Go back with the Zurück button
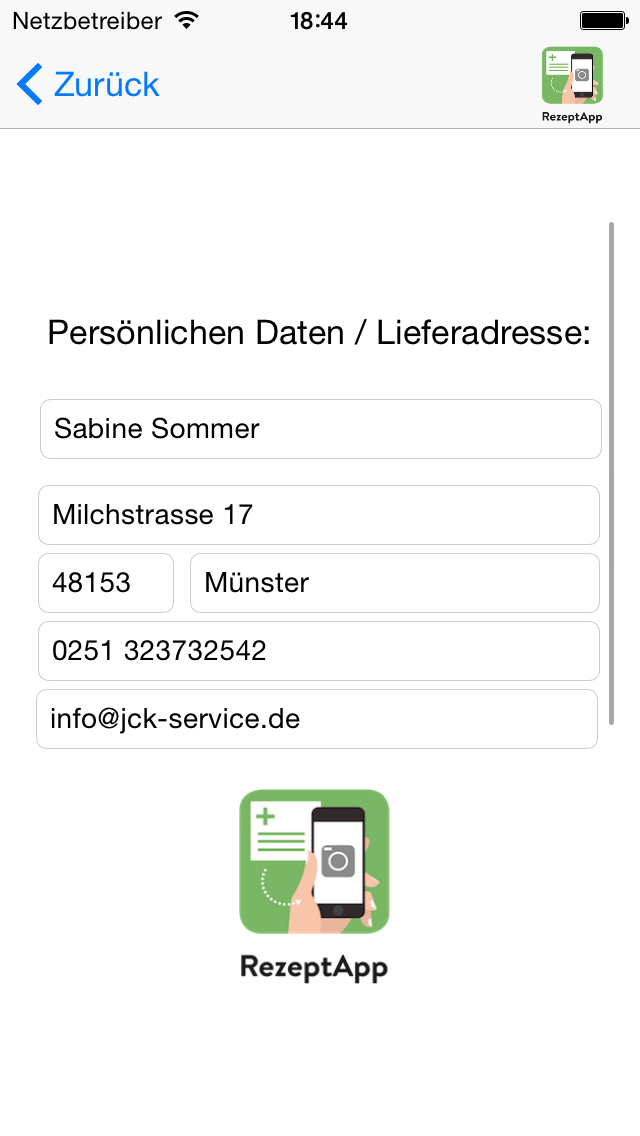This screenshot has width=640, height=1136. pyautogui.click(x=88, y=85)
